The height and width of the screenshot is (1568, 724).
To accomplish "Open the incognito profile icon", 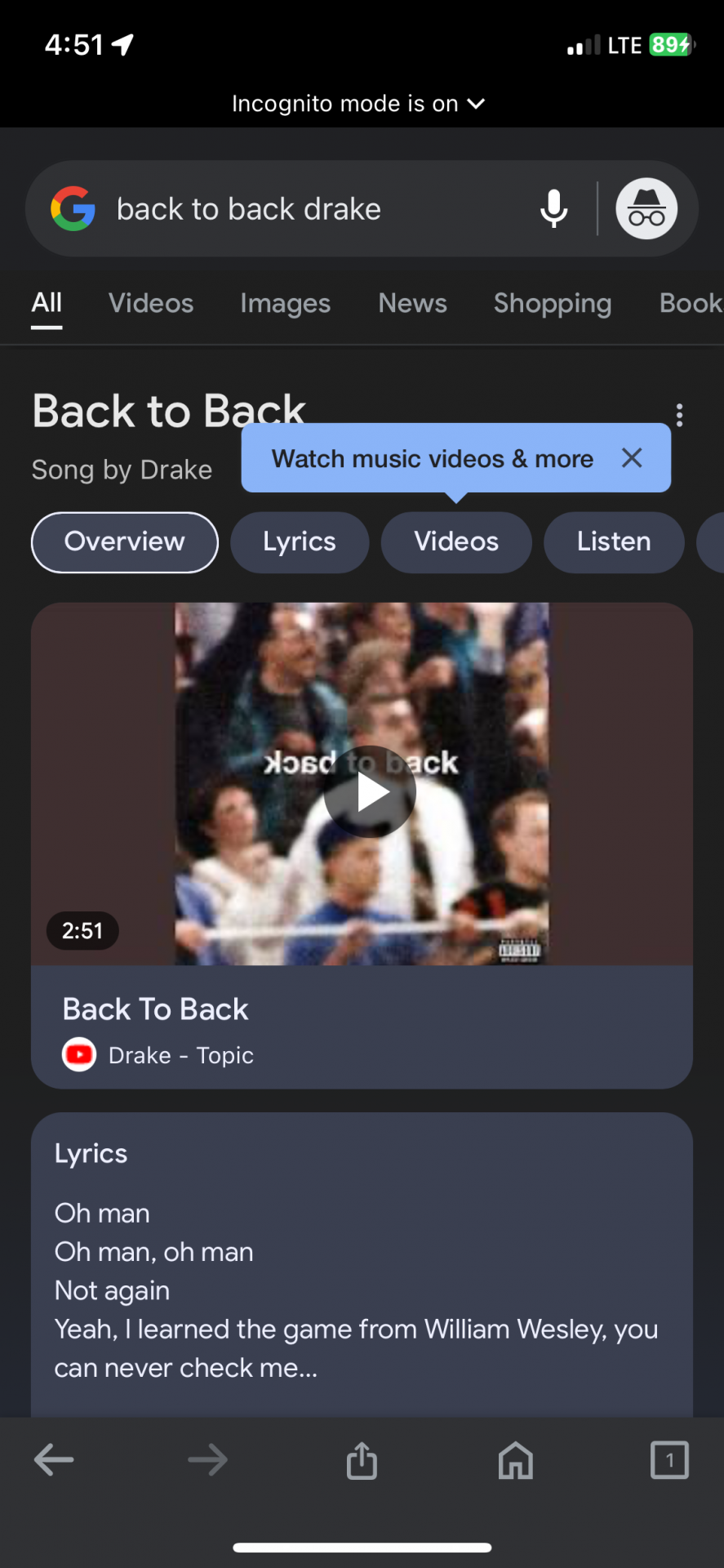I will coord(646,209).
